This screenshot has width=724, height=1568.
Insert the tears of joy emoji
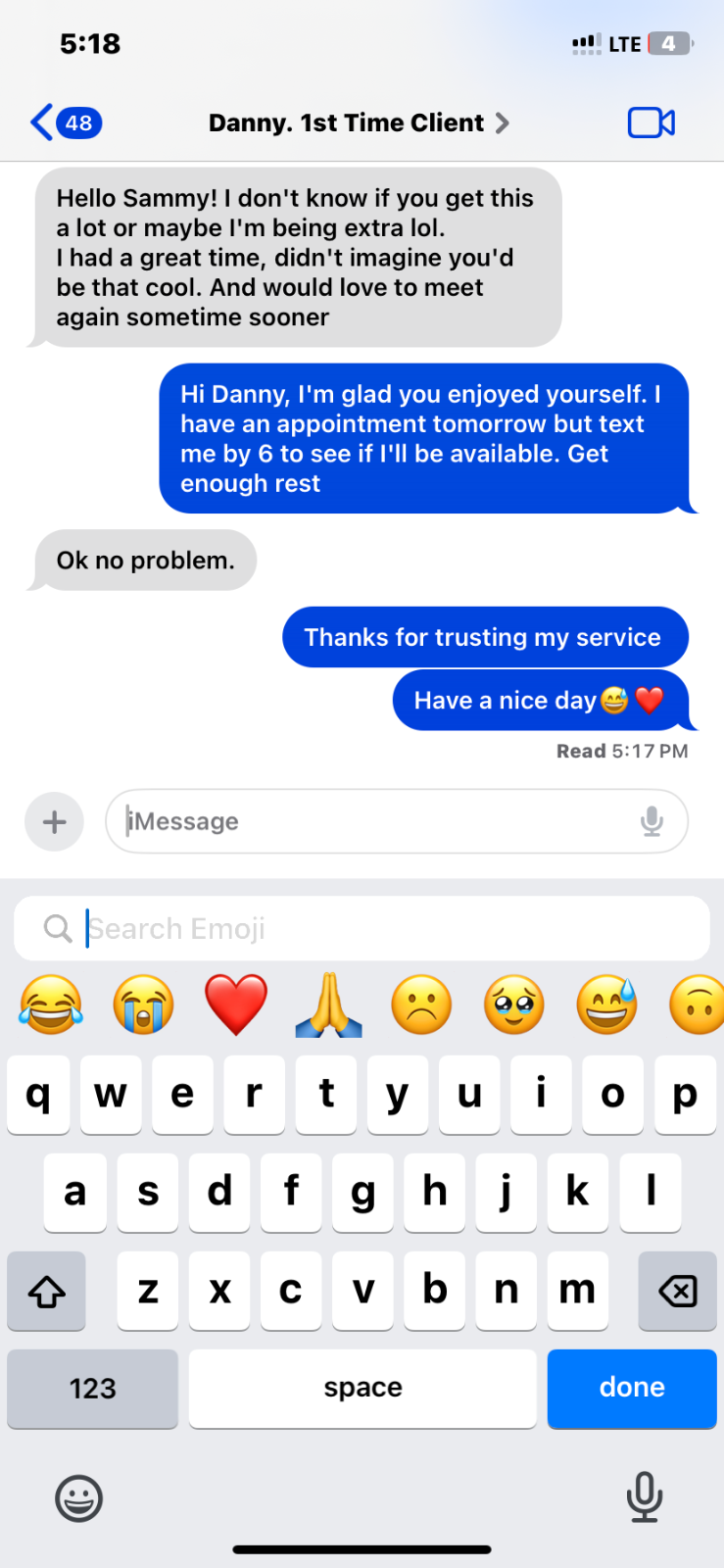tap(51, 1004)
